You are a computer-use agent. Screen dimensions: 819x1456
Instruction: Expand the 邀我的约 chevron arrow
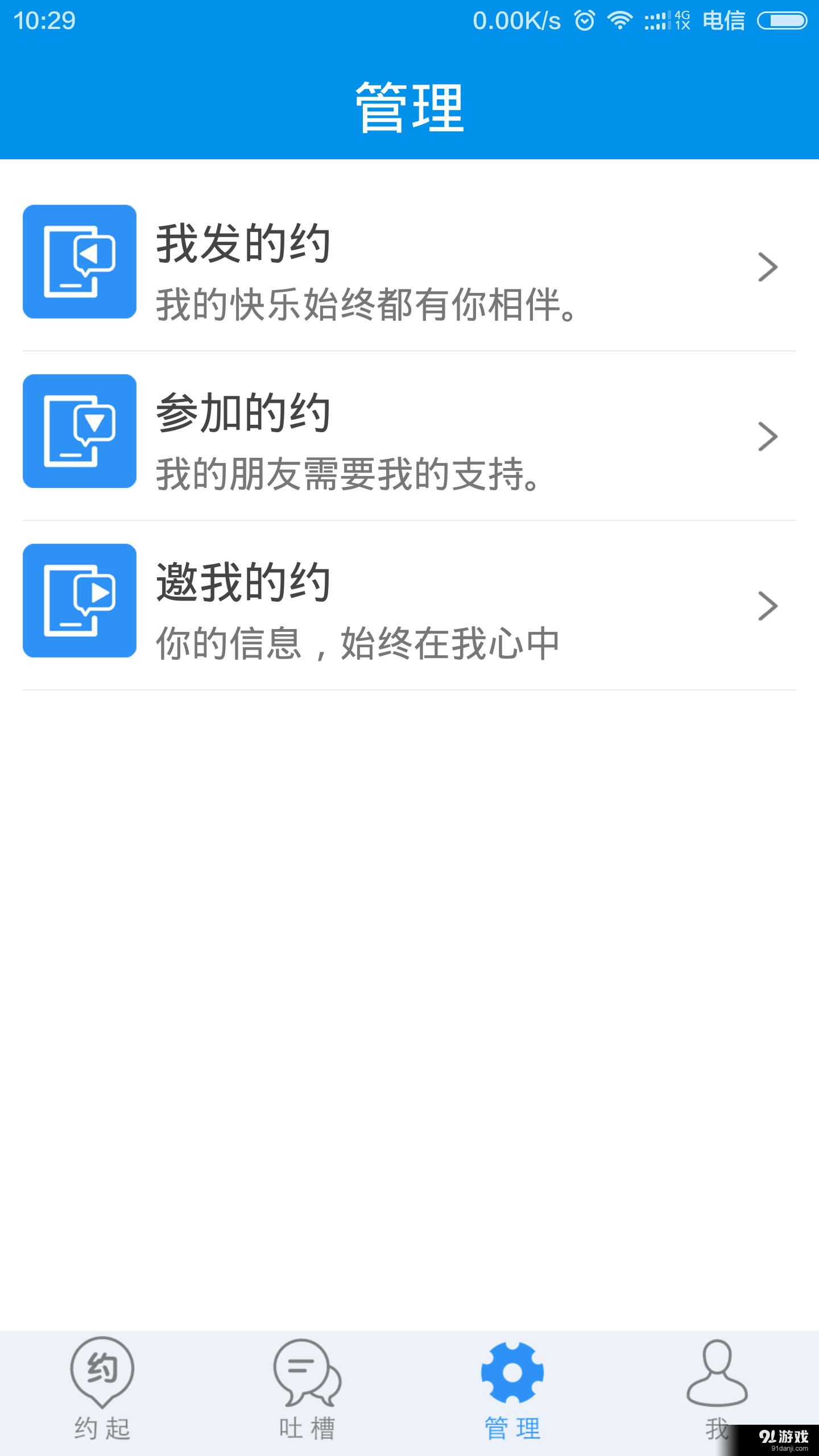(x=768, y=605)
